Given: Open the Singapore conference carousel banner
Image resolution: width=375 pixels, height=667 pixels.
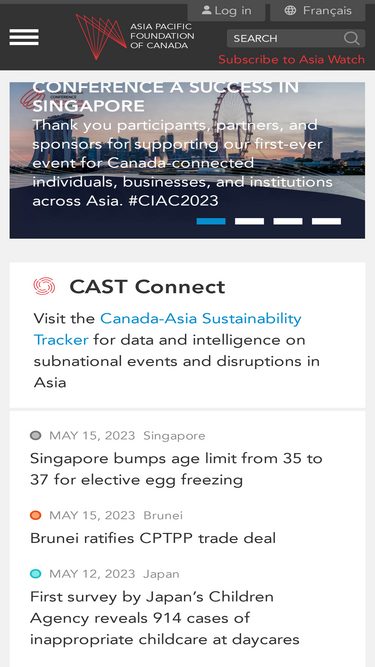Looking at the screenshot, I should (x=187, y=160).
